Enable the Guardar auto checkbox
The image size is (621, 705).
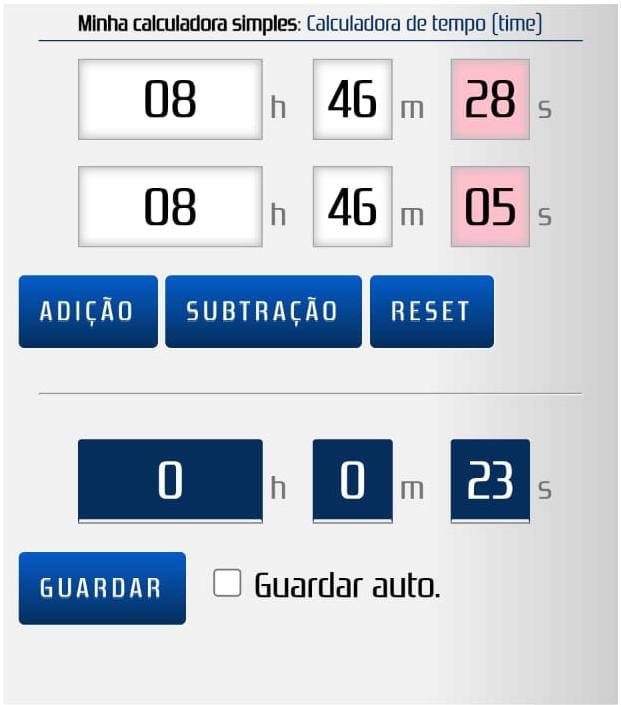228,584
